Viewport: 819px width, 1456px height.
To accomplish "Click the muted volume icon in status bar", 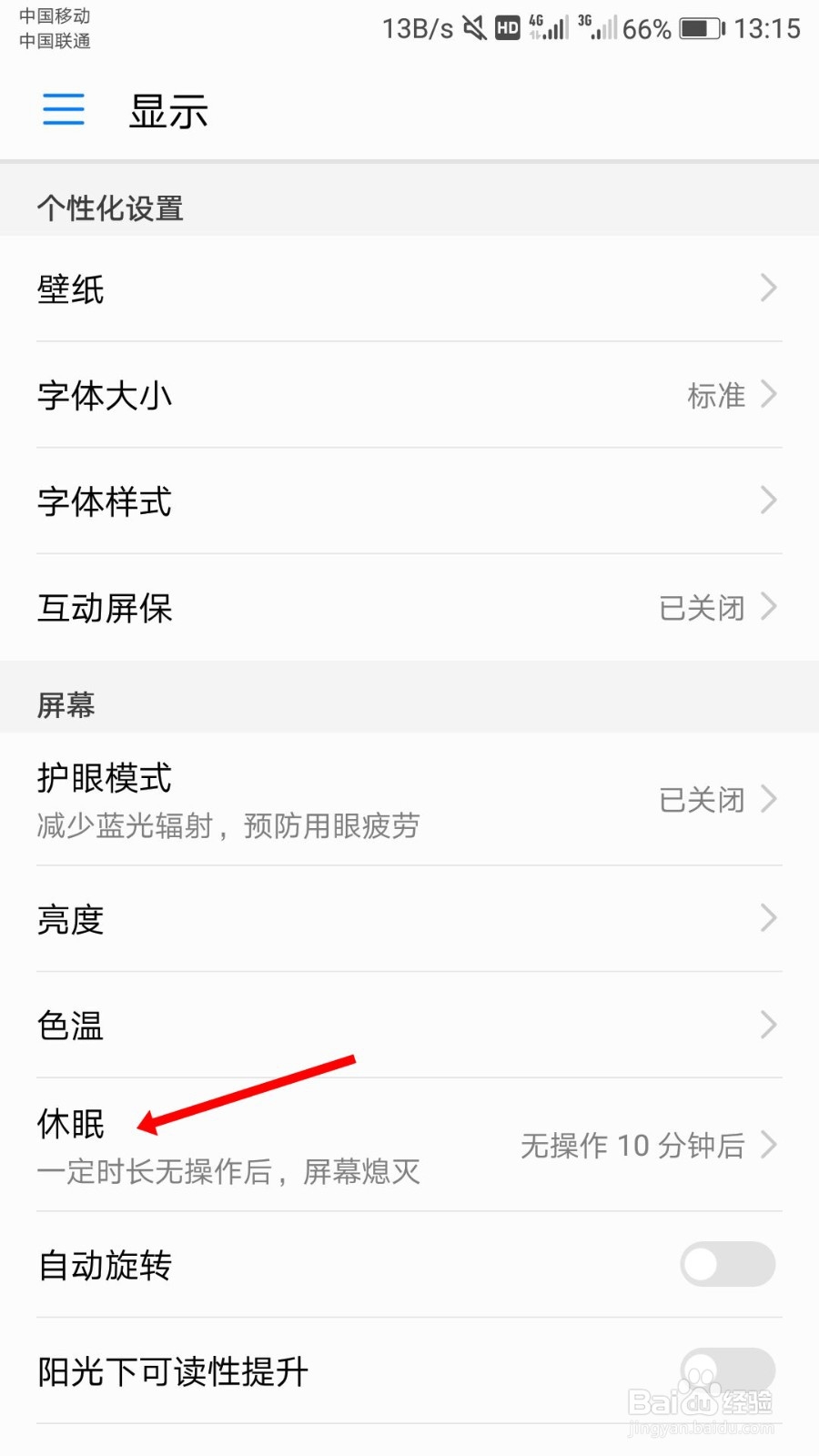I will (x=473, y=27).
